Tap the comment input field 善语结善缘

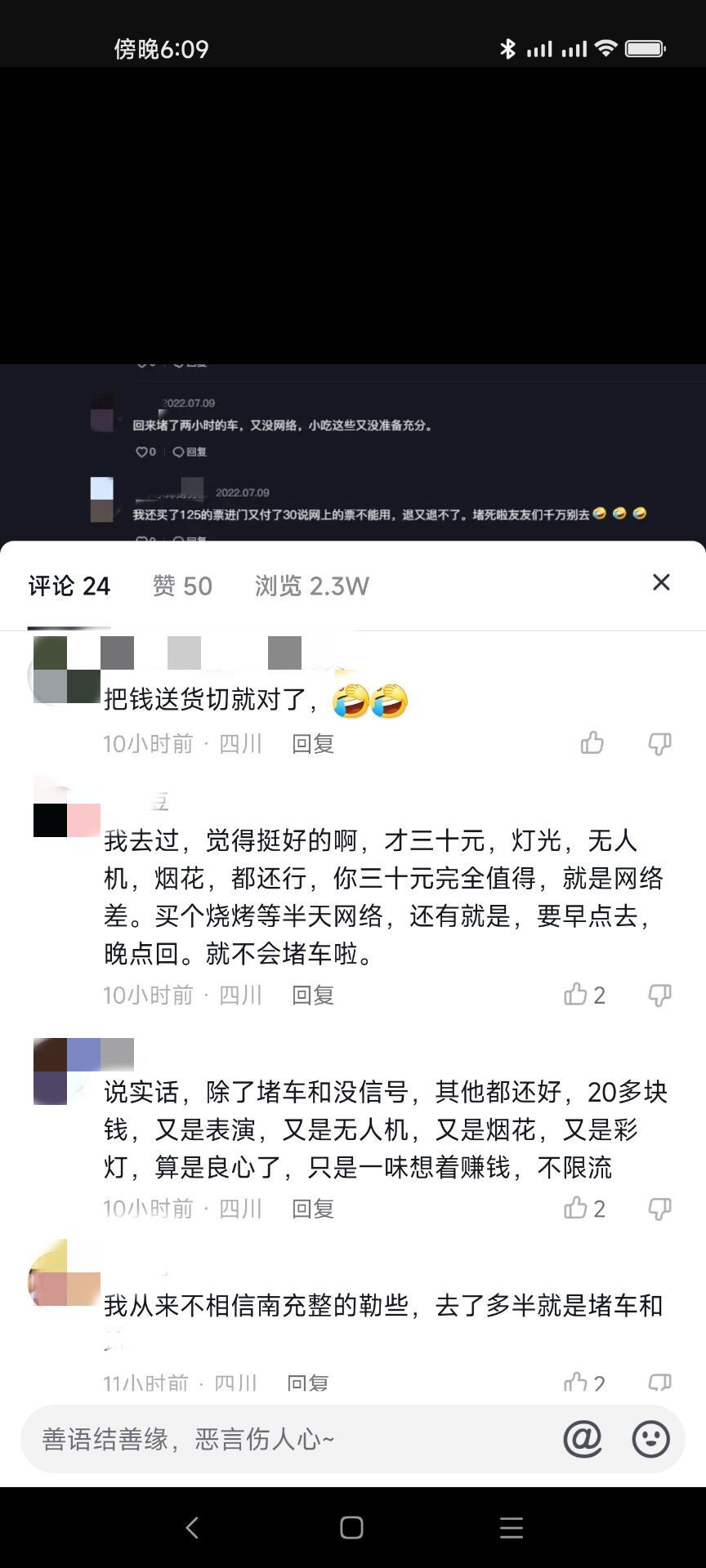[286, 1439]
